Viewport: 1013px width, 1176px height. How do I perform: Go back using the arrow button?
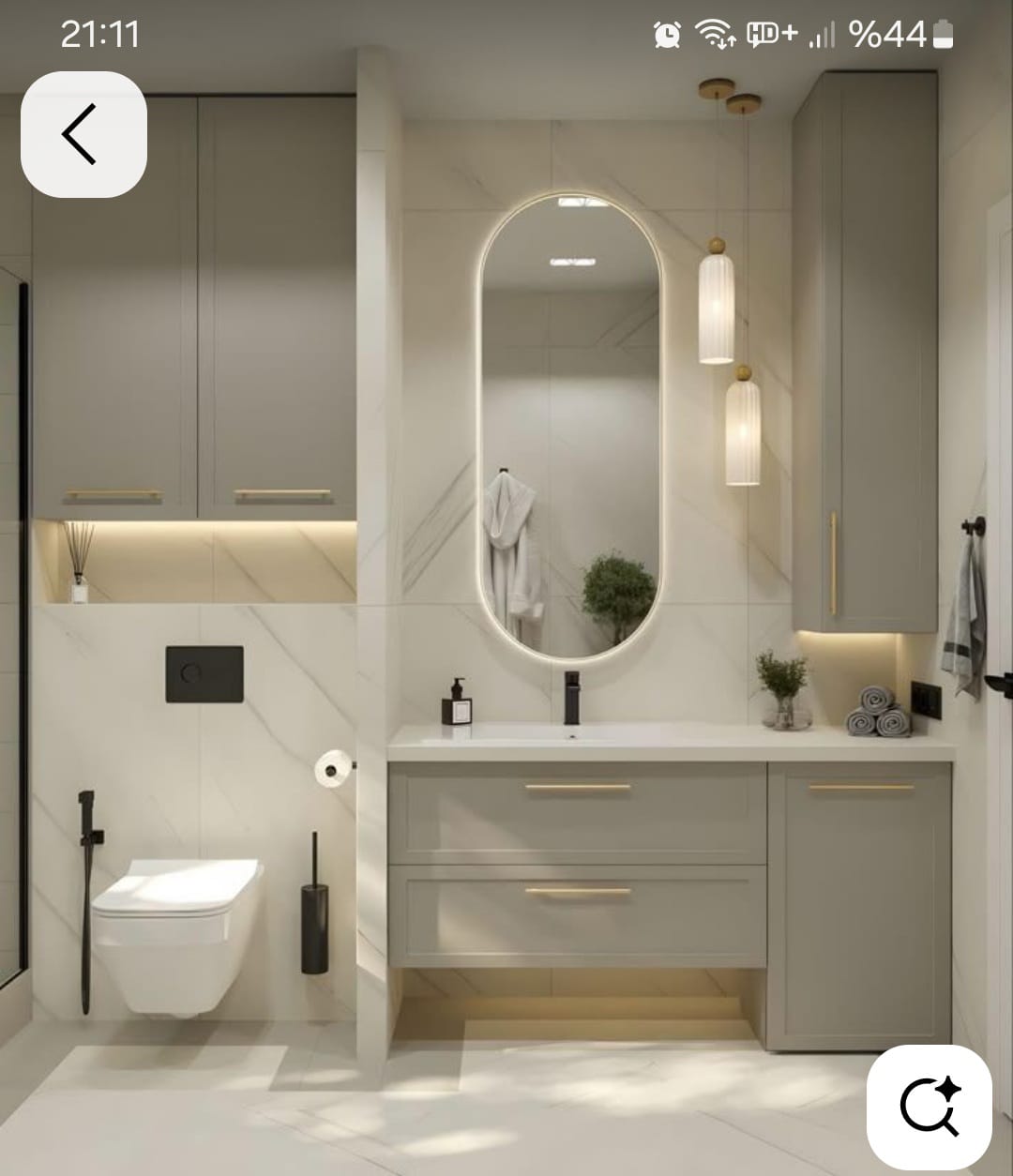point(83,134)
